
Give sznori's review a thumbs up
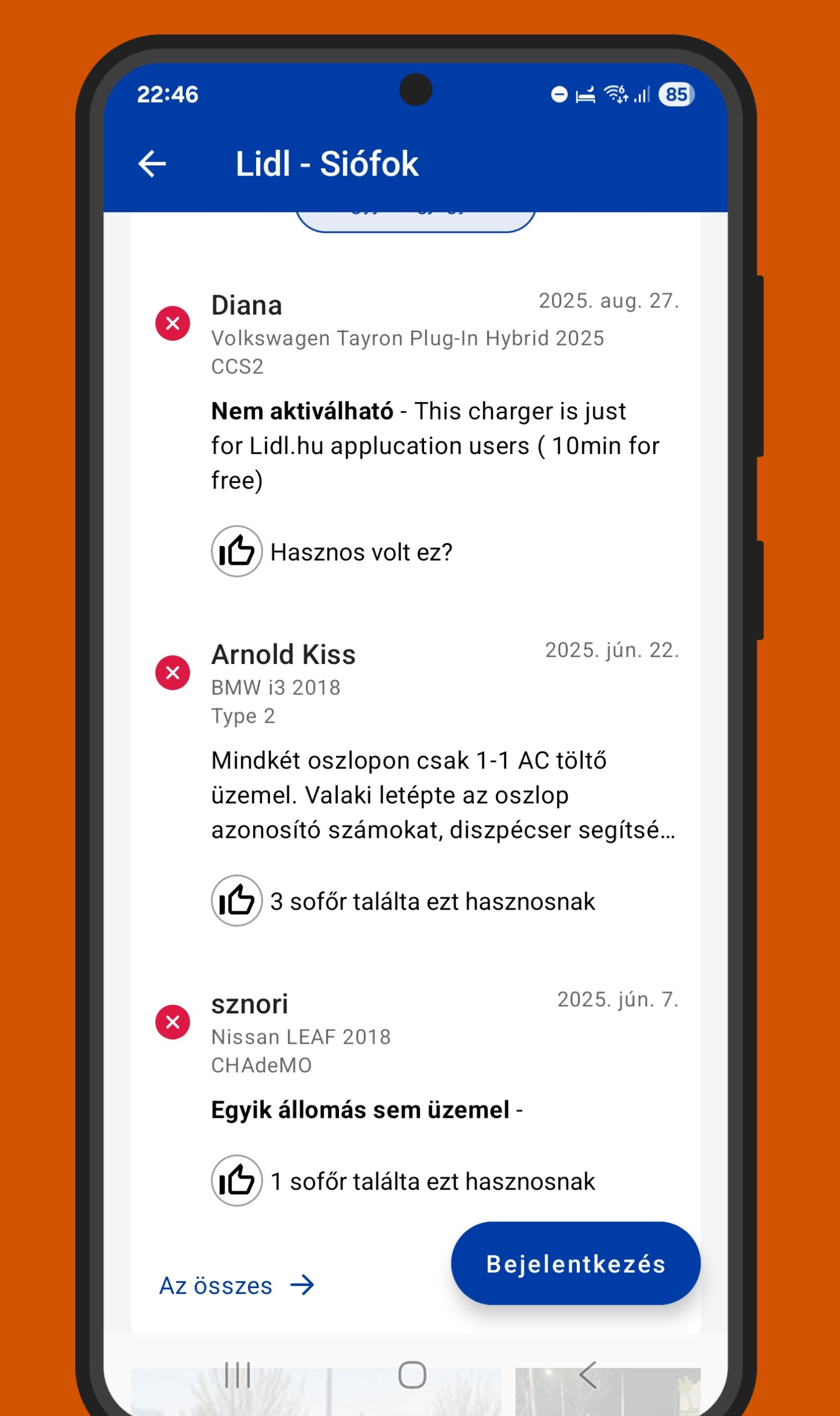coord(236,1180)
